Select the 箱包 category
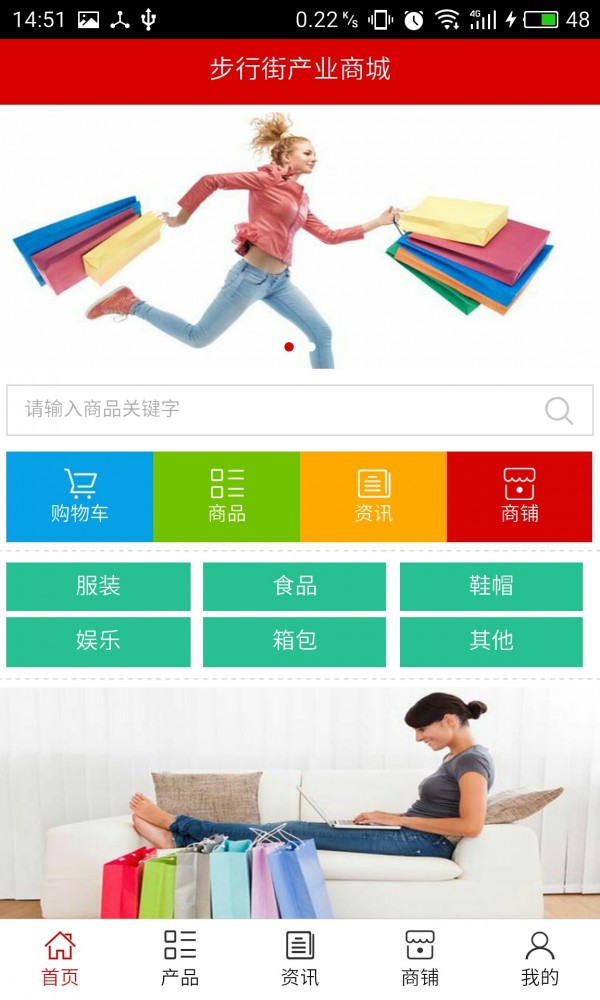This screenshot has width=600, height=1000. [x=294, y=641]
